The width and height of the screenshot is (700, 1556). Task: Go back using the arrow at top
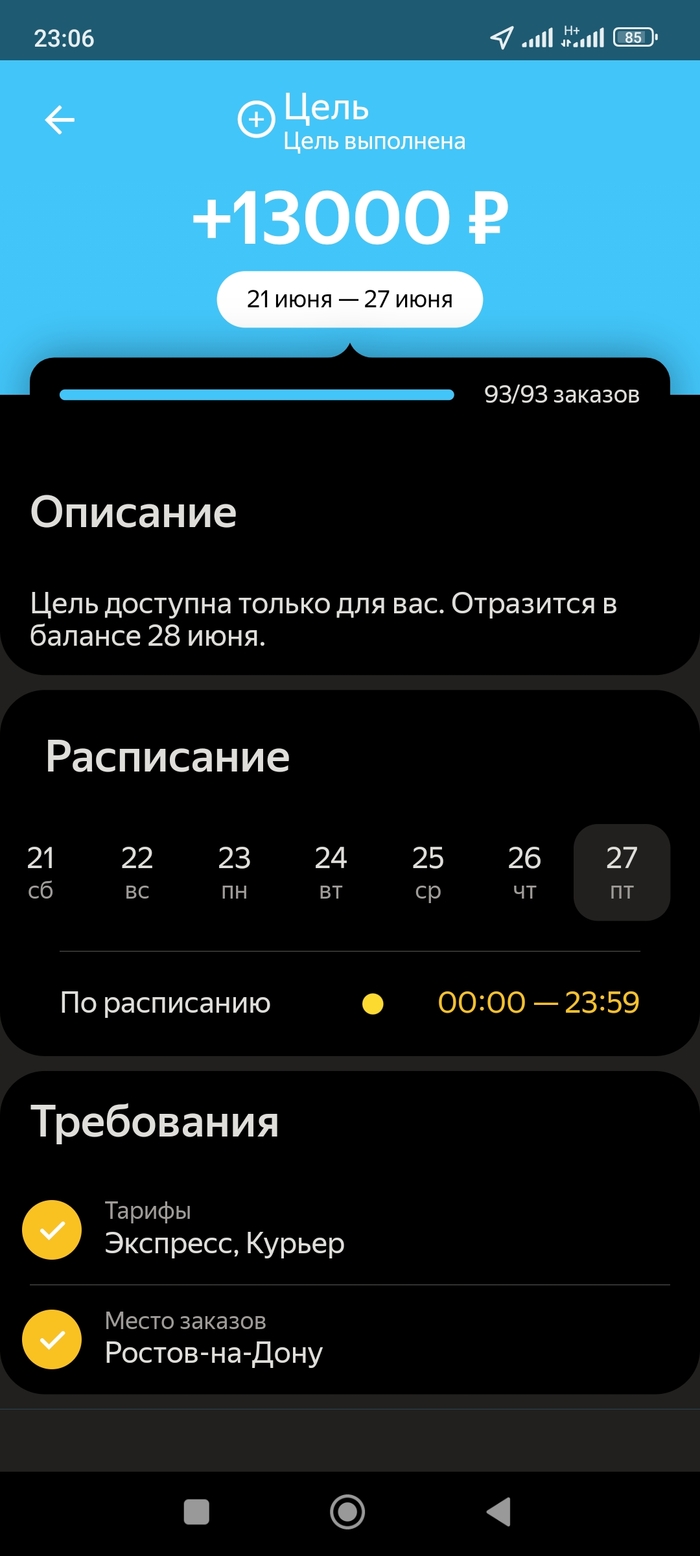click(60, 120)
